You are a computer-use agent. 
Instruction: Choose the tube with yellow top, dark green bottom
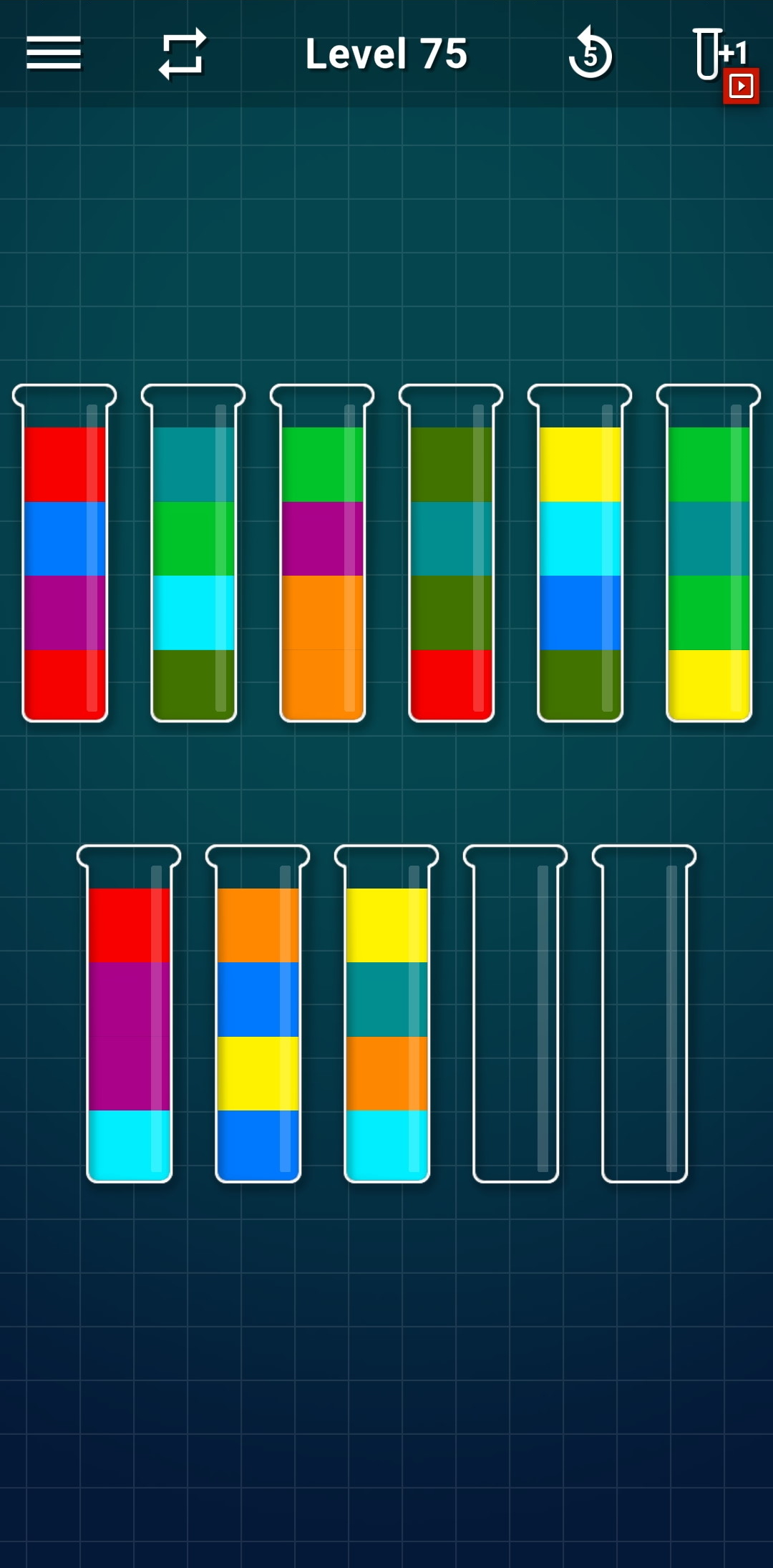580,555
